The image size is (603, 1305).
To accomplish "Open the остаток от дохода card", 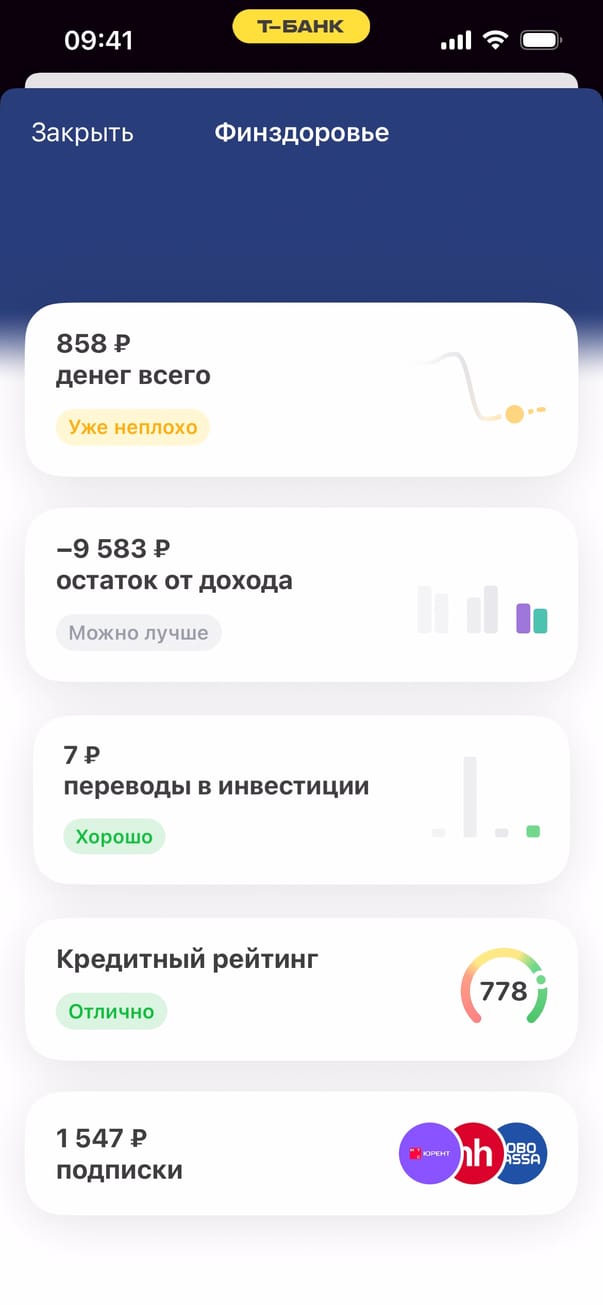I will coord(300,594).
